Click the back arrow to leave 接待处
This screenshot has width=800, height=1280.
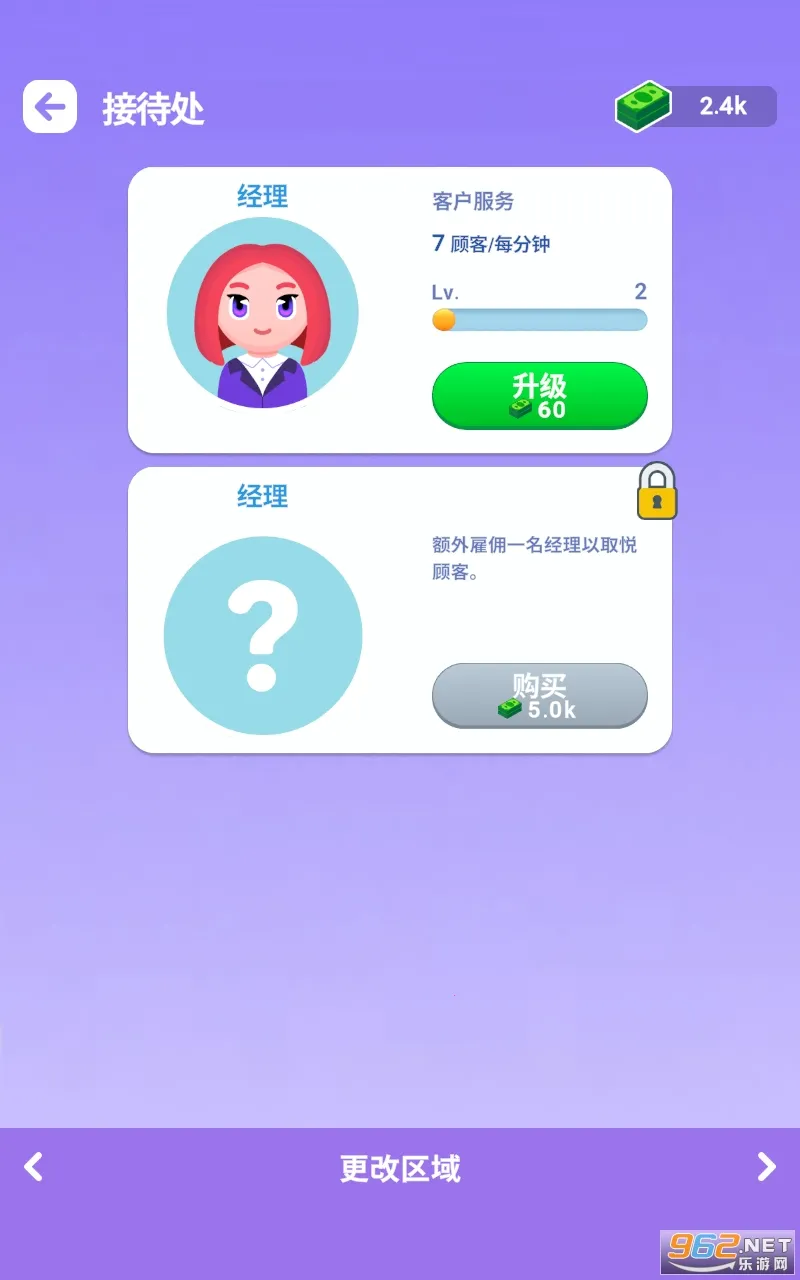(x=49, y=106)
